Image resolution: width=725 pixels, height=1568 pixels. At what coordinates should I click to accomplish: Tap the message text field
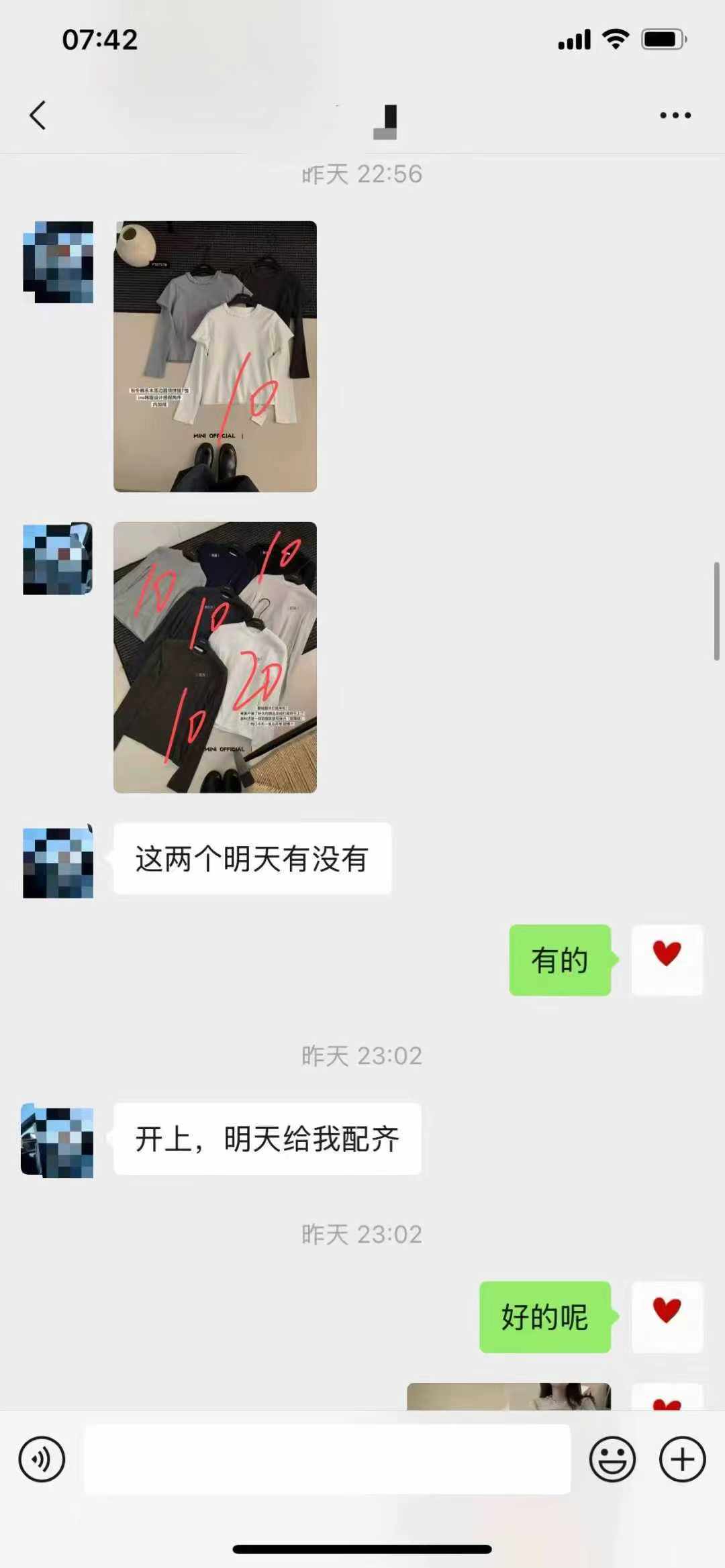click(327, 1459)
